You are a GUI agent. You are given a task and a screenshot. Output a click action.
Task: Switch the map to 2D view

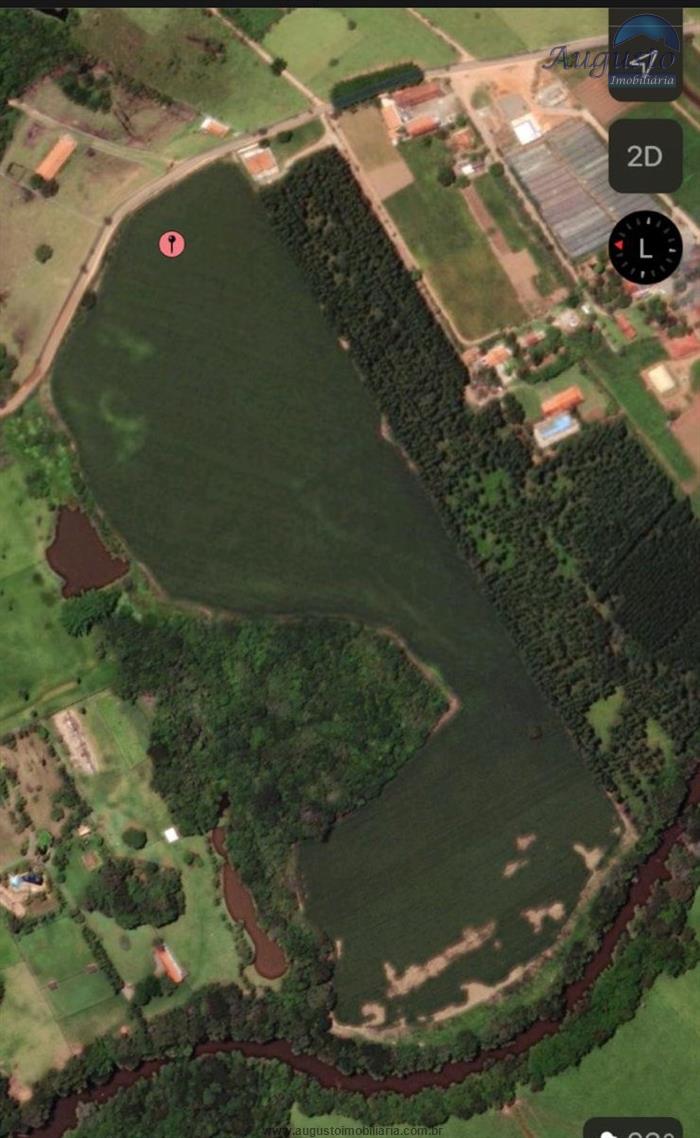(x=645, y=156)
